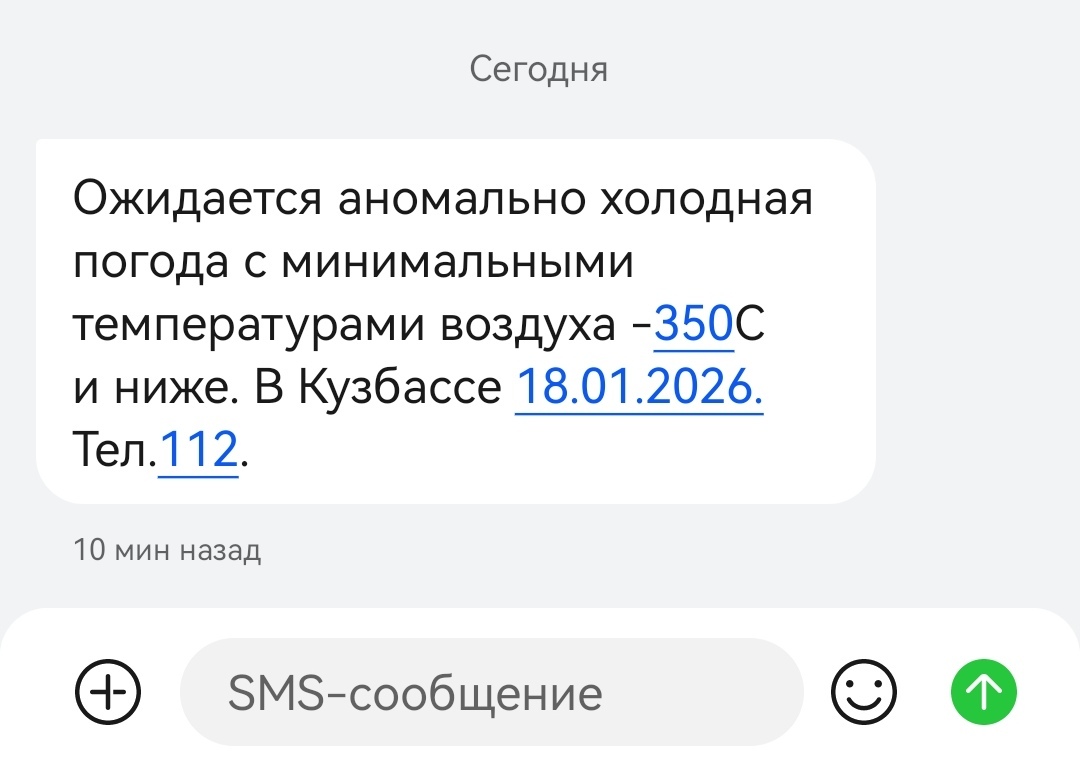Tap the linked date 18.01.2026
This screenshot has width=1080, height=776.
[639, 388]
